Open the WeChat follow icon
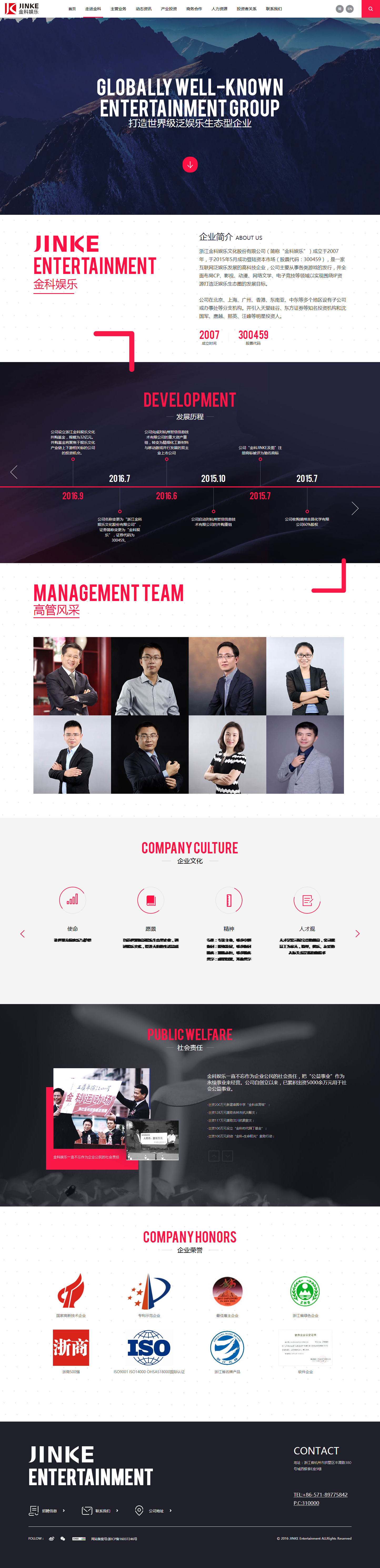The height and width of the screenshot is (1568, 380). tap(63, 1538)
